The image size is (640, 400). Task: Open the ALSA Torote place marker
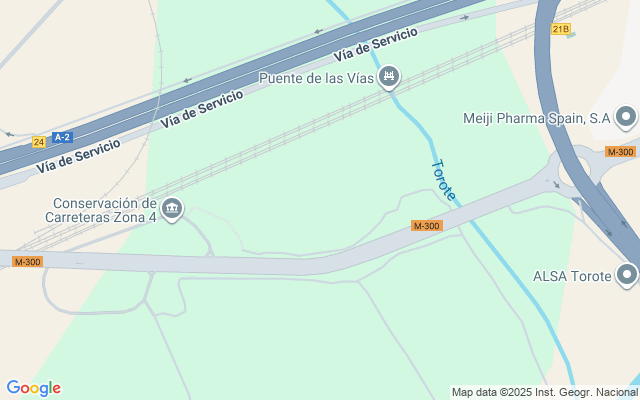627,275
